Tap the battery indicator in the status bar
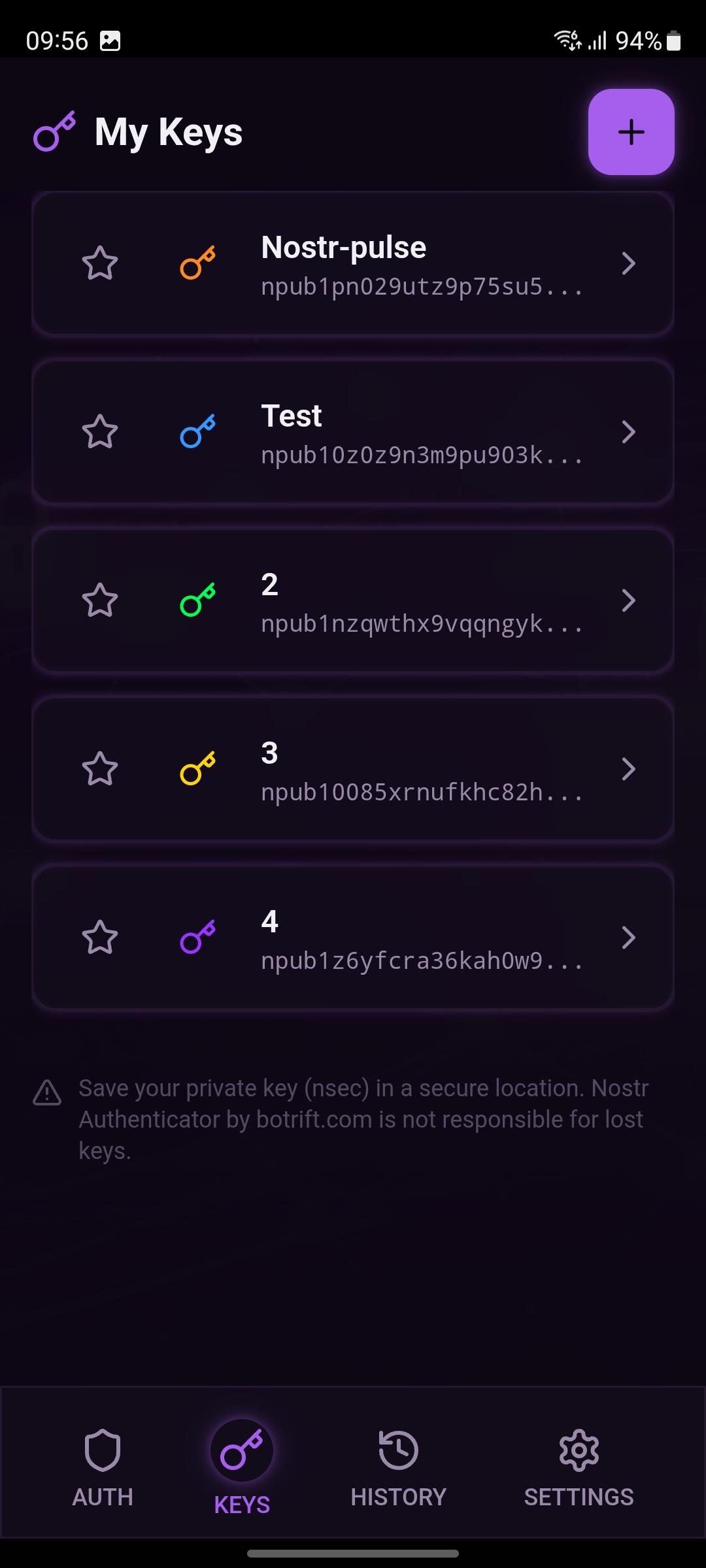 pos(675,41)
